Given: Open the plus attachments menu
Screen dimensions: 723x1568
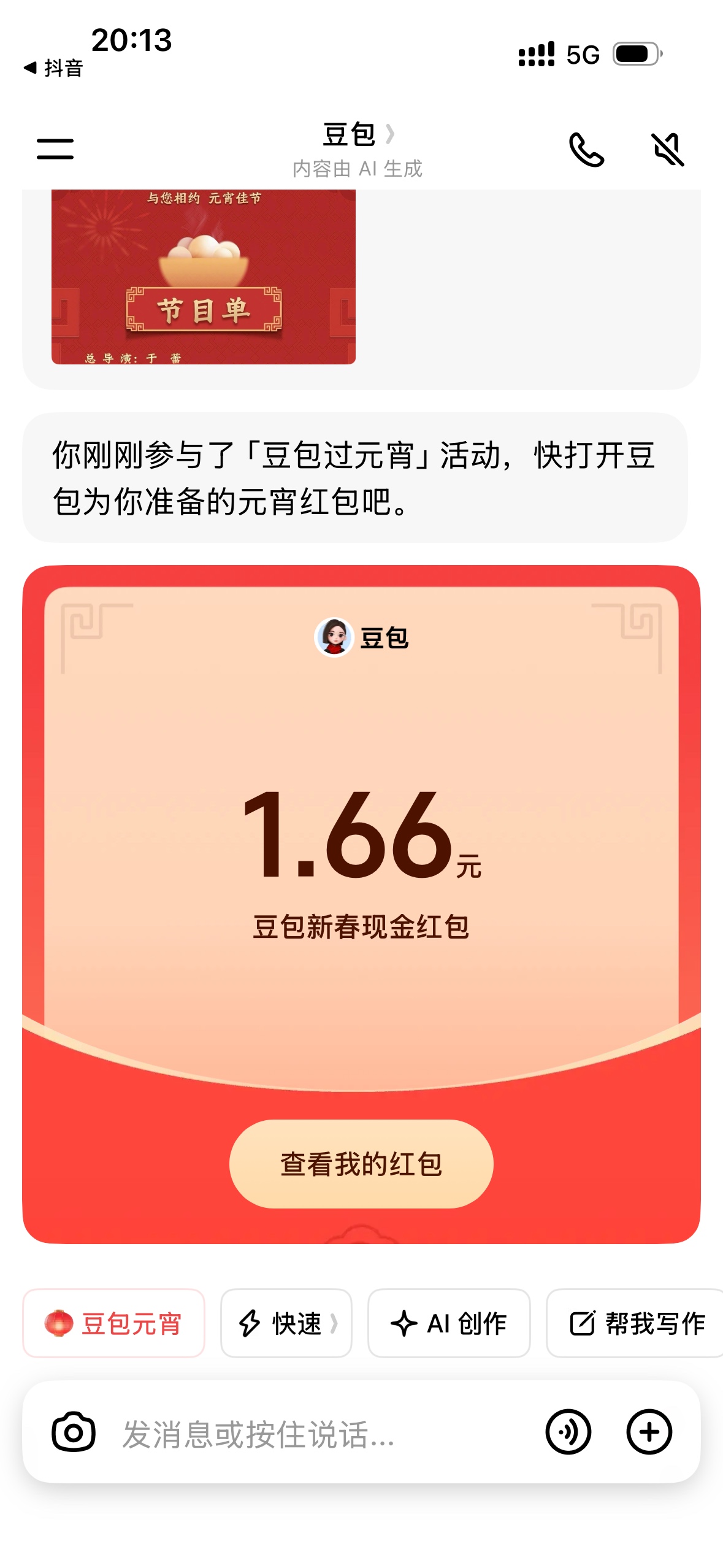Looking at the screenshot, I should [x=649, y=1432].
